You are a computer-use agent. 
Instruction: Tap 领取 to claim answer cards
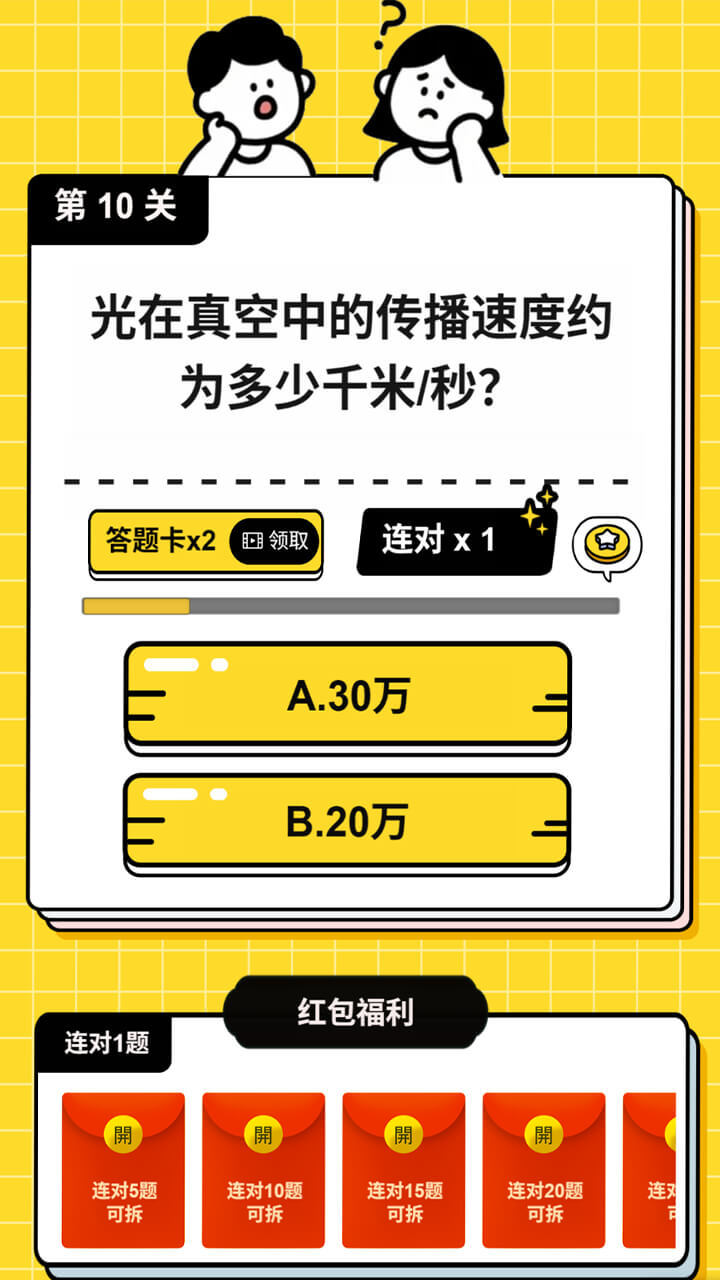275,541
